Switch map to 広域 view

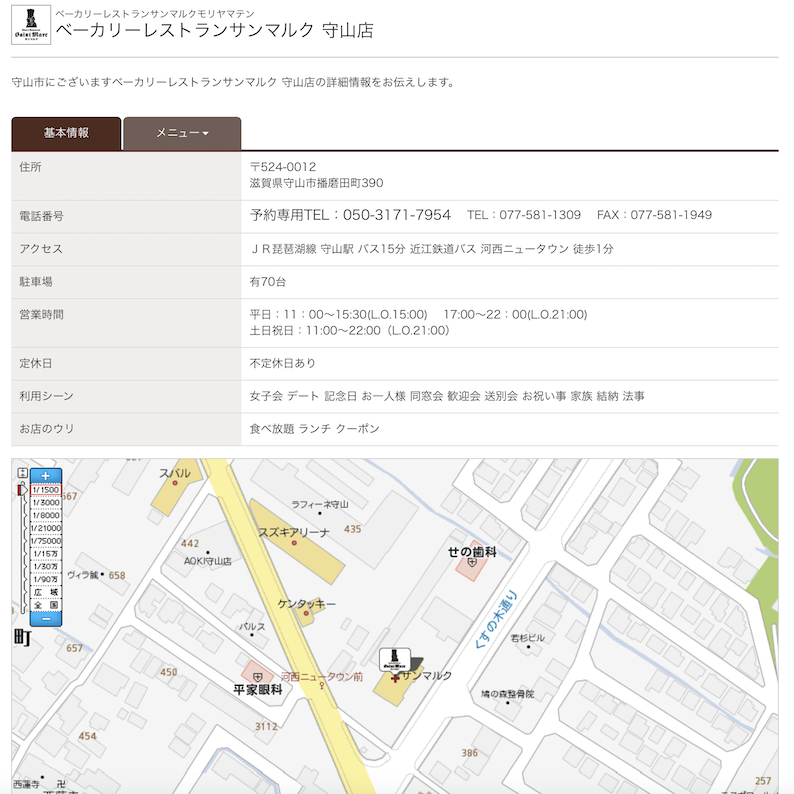[46, 592]
